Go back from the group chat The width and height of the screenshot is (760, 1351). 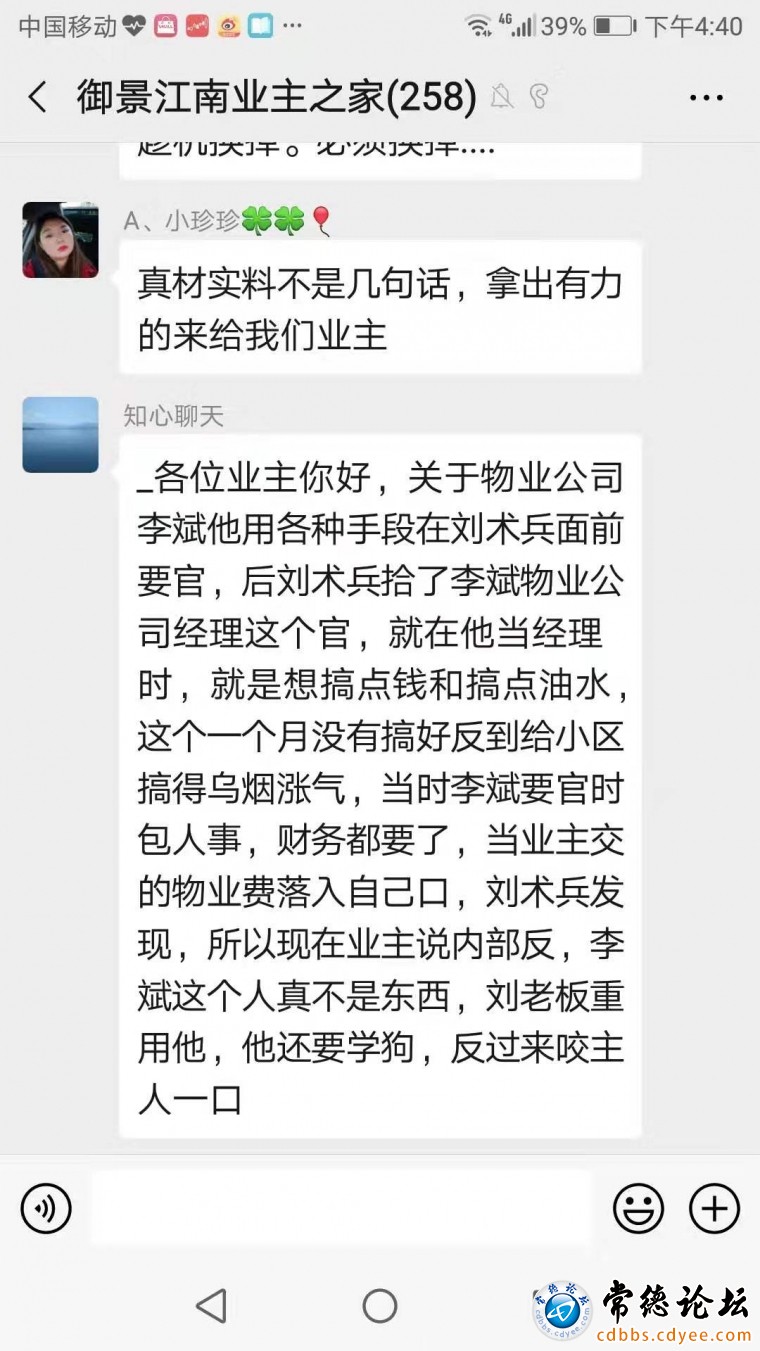[x=38, y=97]
